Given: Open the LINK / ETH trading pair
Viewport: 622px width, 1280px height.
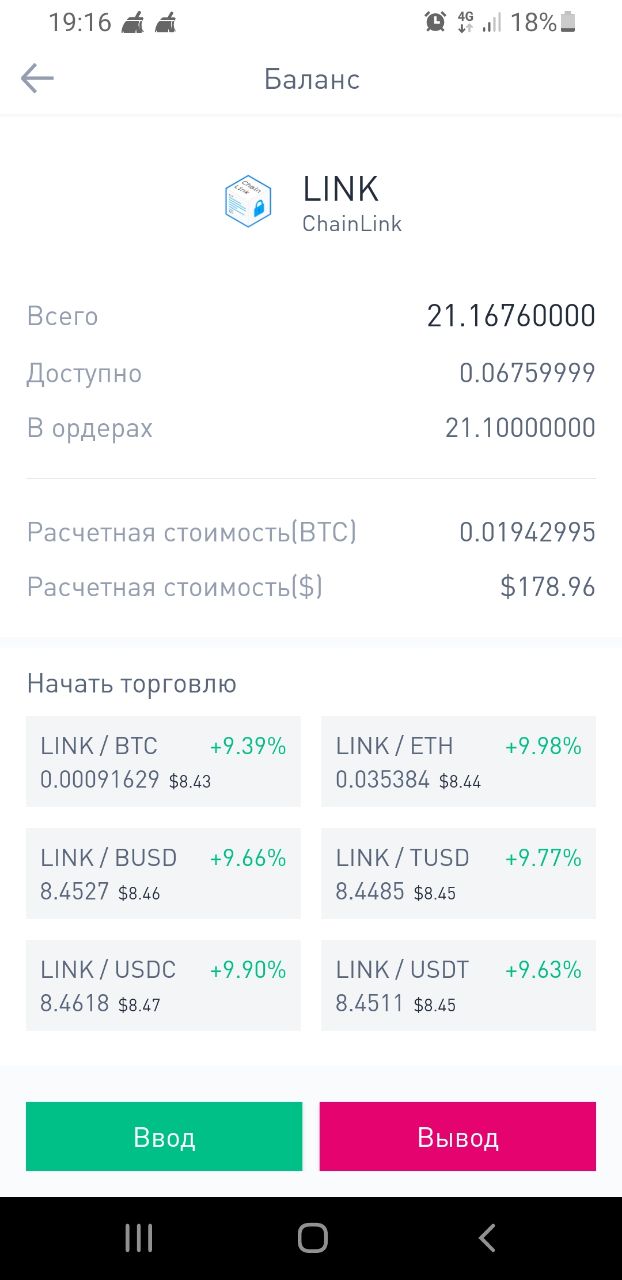Looking at the screenshot, I should (458, 761).
